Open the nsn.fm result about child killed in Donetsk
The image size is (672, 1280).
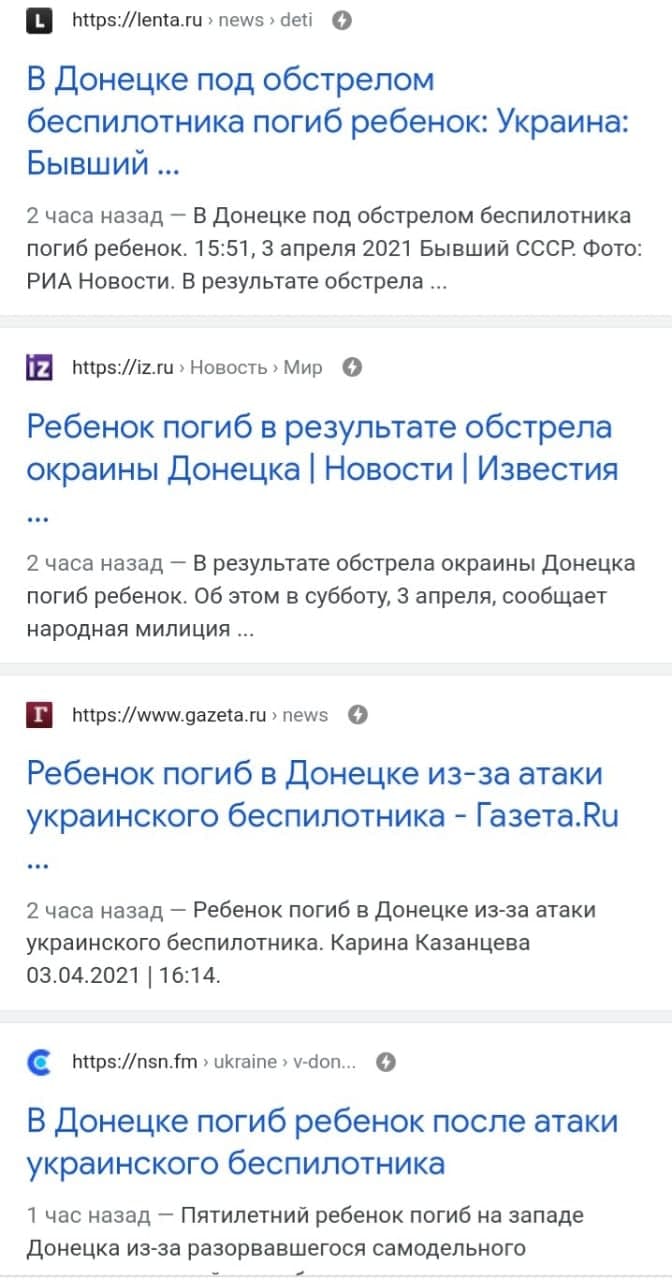(x=322, y=1142)
